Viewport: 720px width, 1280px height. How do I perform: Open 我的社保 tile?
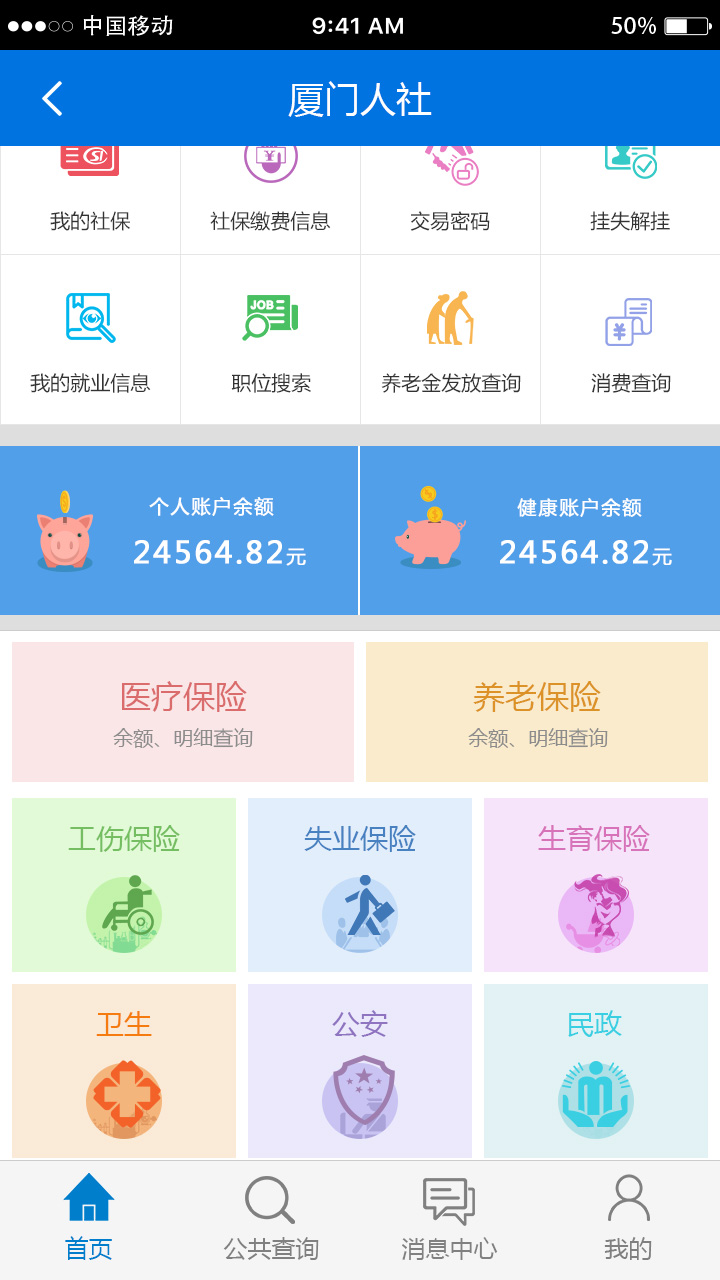click(90, 200)
